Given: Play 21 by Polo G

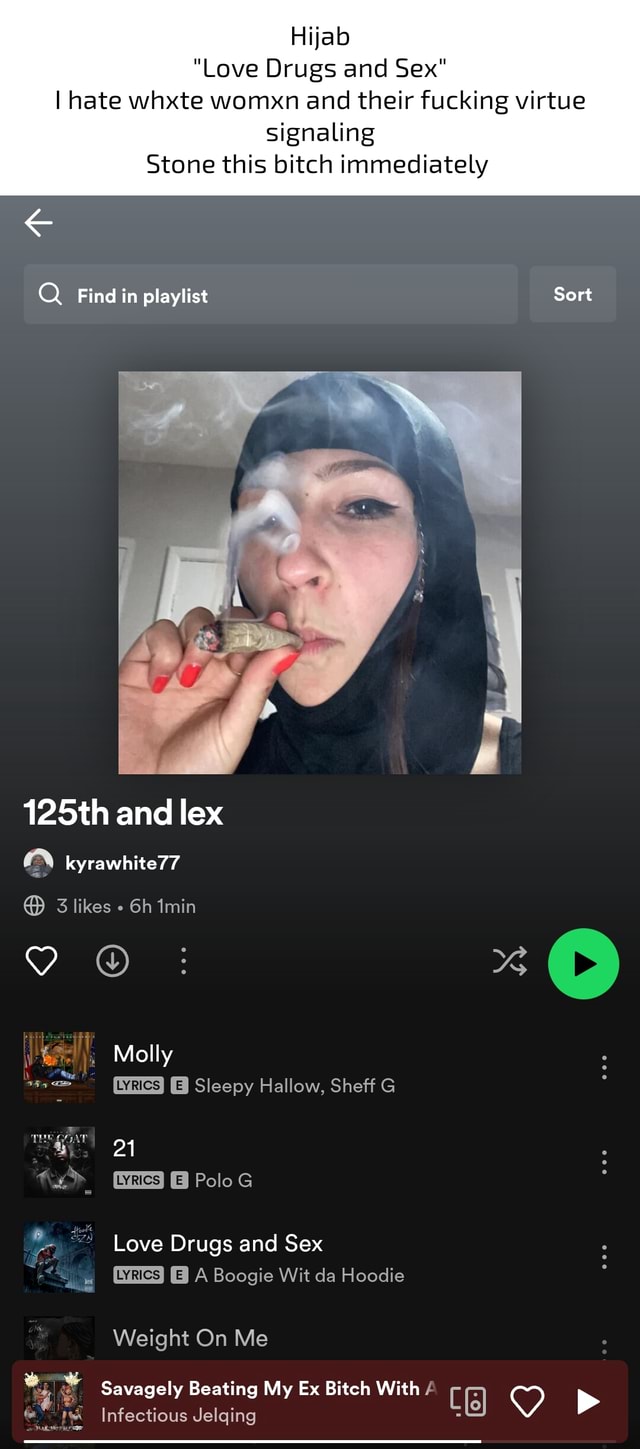Looking at the screenshot, I should coord(300,1163).
